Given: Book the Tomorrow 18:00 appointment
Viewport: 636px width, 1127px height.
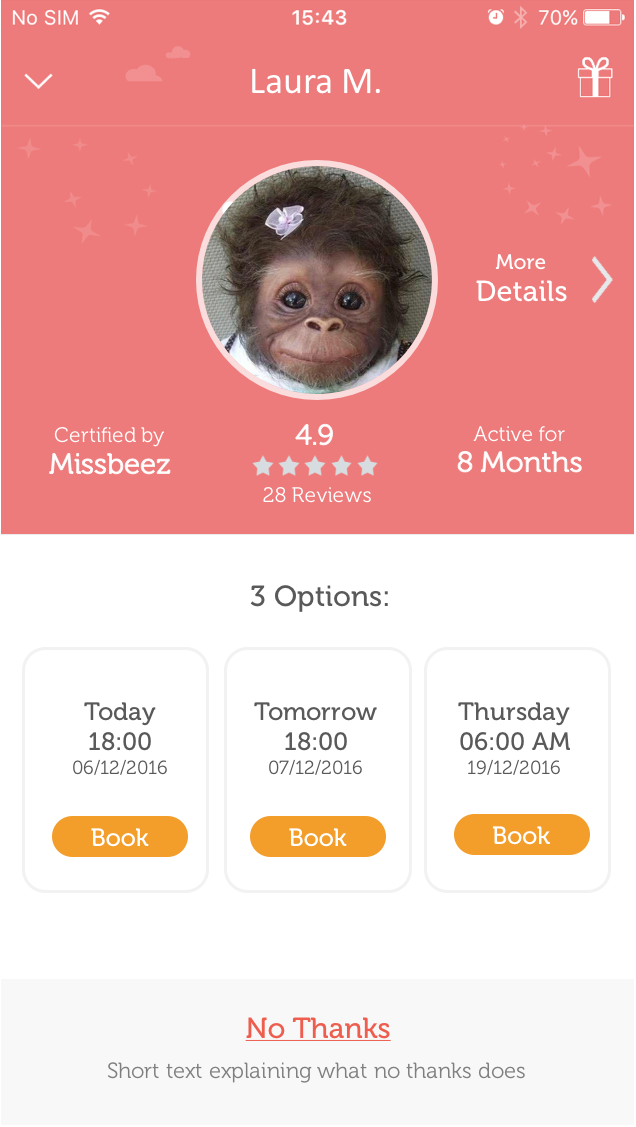Looking at the screenshot, I should (317, 837).
